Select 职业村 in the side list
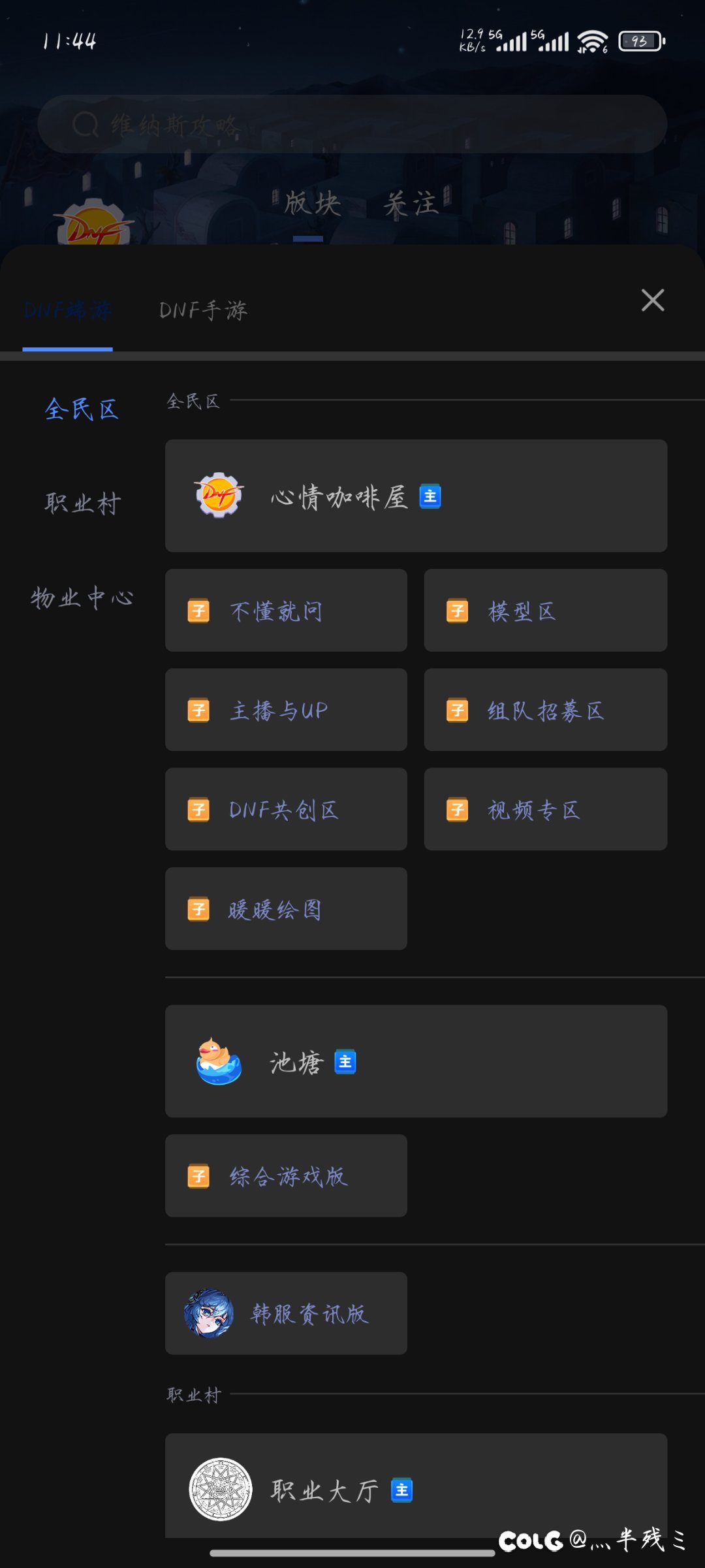This screenshot has height=1568, width=705. coord(82,504)
